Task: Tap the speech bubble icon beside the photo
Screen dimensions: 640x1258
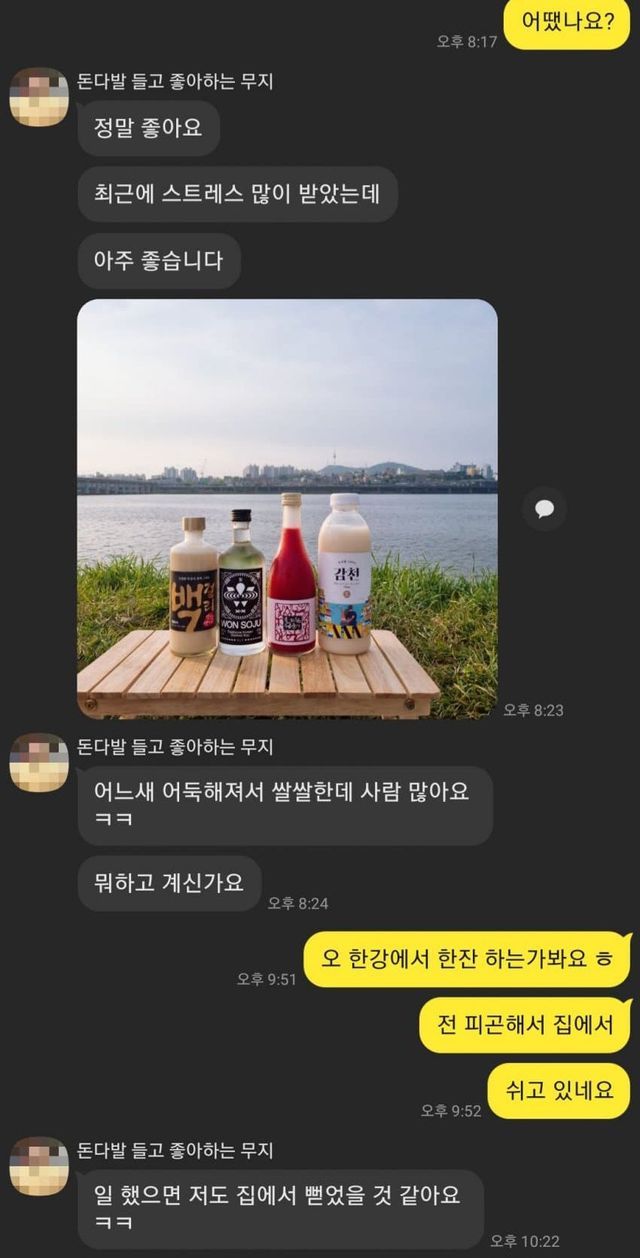Action: point(544,509)
